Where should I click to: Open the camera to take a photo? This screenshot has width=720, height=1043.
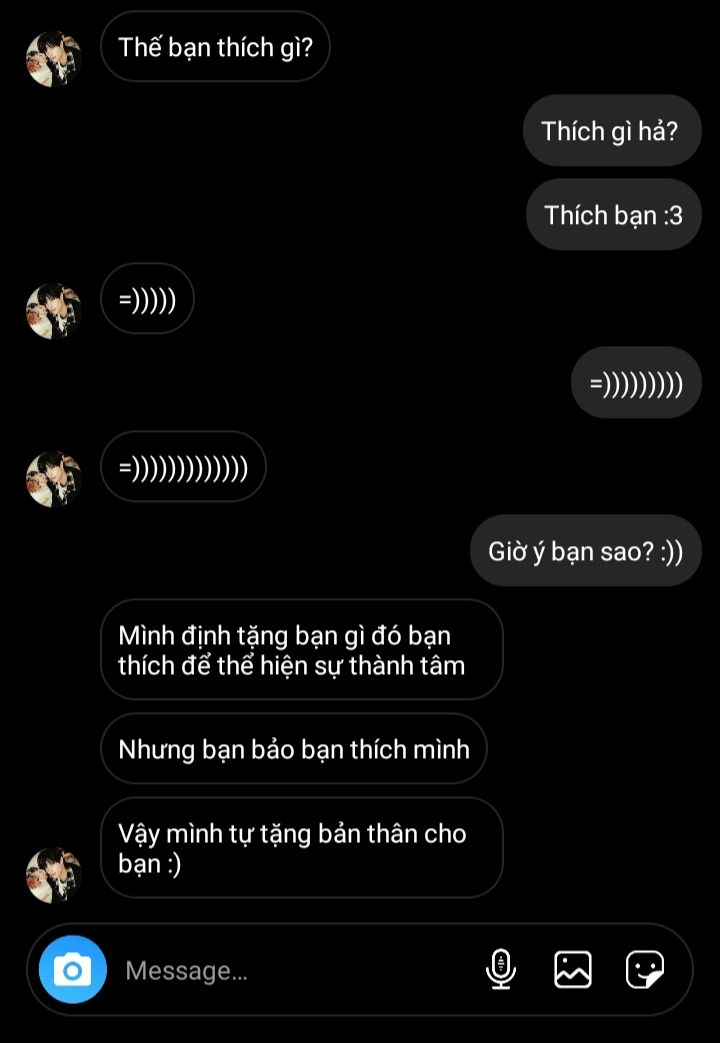(x=72, y=970)
